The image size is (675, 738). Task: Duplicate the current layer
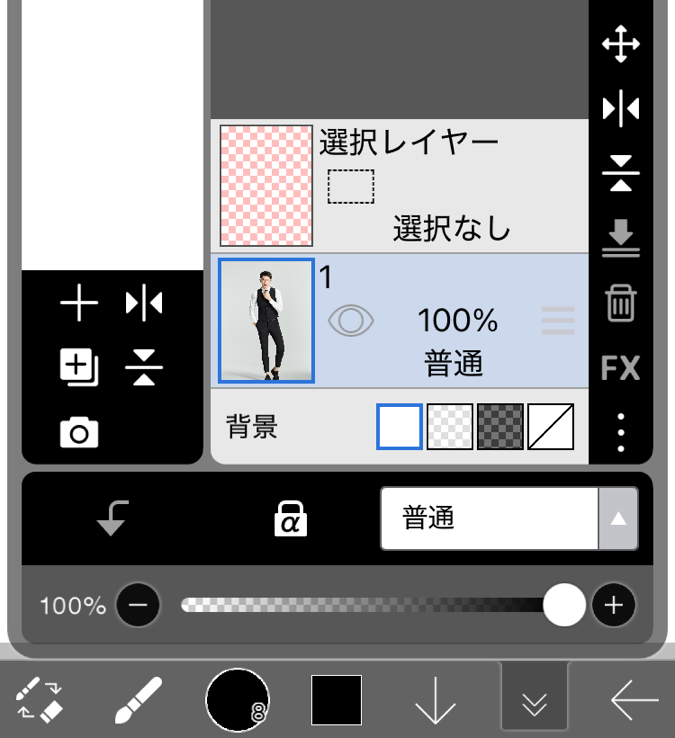79,369
